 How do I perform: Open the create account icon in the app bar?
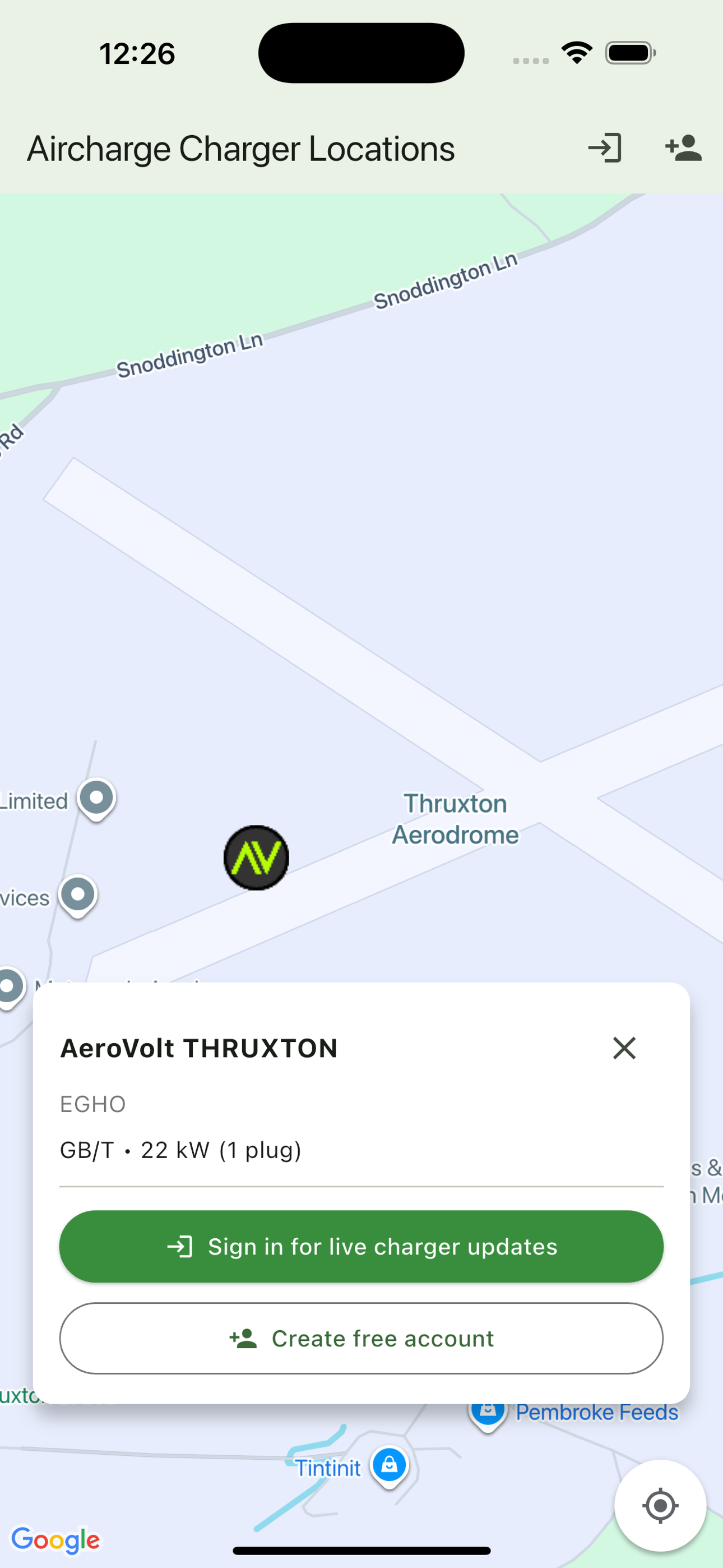683,149
